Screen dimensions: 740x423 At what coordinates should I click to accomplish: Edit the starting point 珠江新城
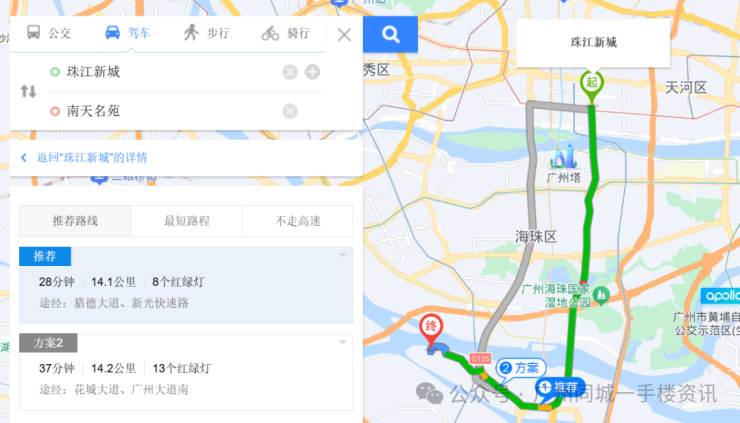click(160, 72)
